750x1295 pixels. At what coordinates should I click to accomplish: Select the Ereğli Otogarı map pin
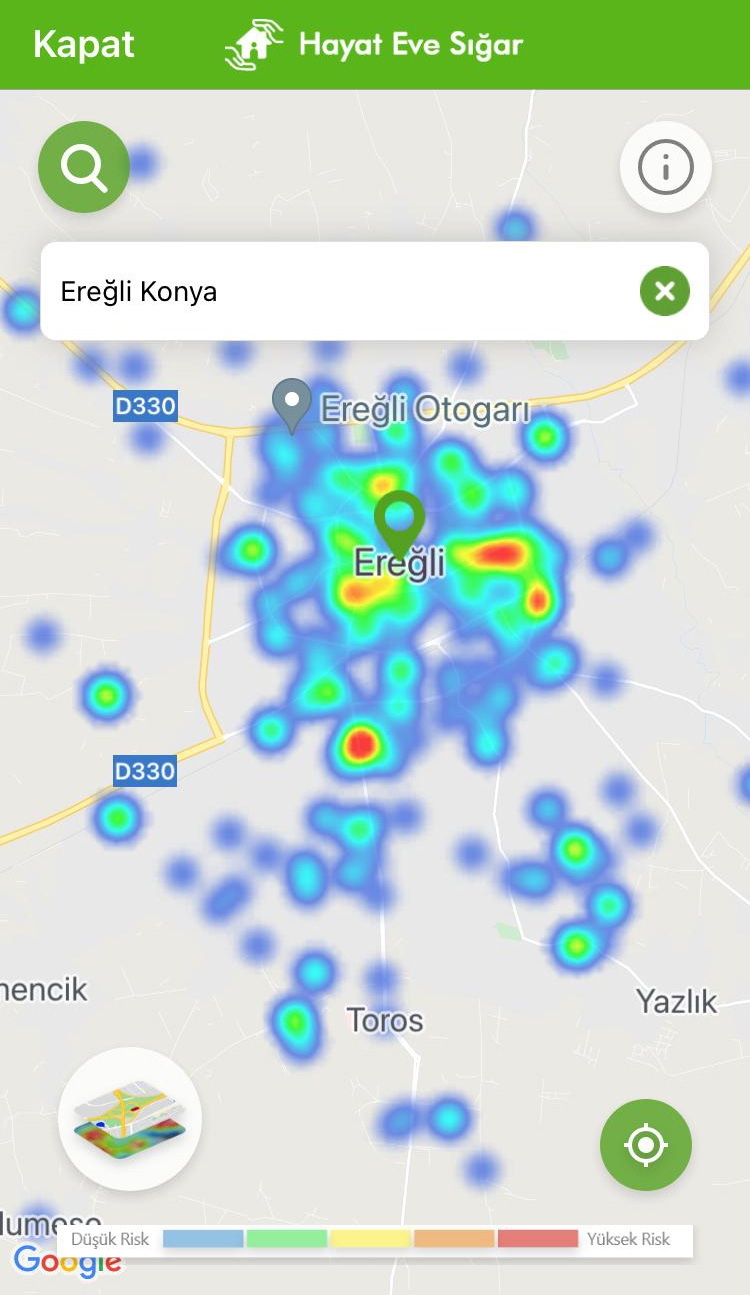coord(291,404)
